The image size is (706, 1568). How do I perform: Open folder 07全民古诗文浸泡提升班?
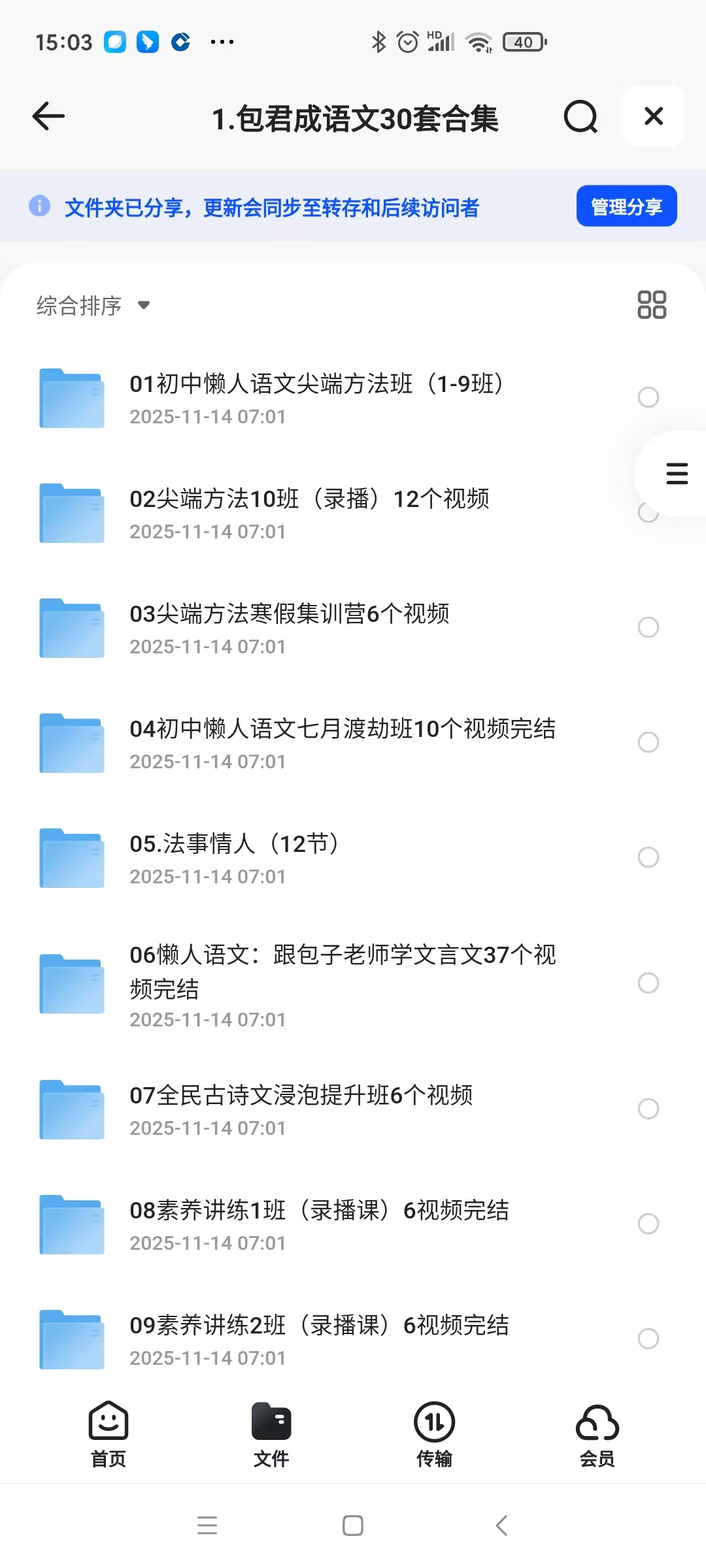coord(301,1109)
